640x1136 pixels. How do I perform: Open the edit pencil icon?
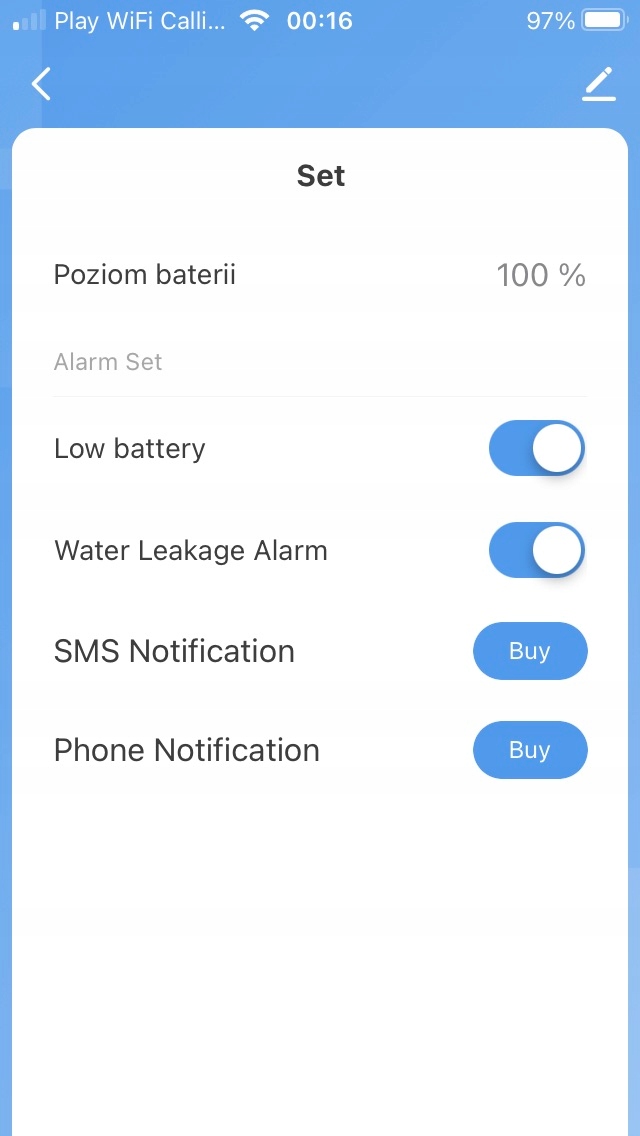click(599, 85)
